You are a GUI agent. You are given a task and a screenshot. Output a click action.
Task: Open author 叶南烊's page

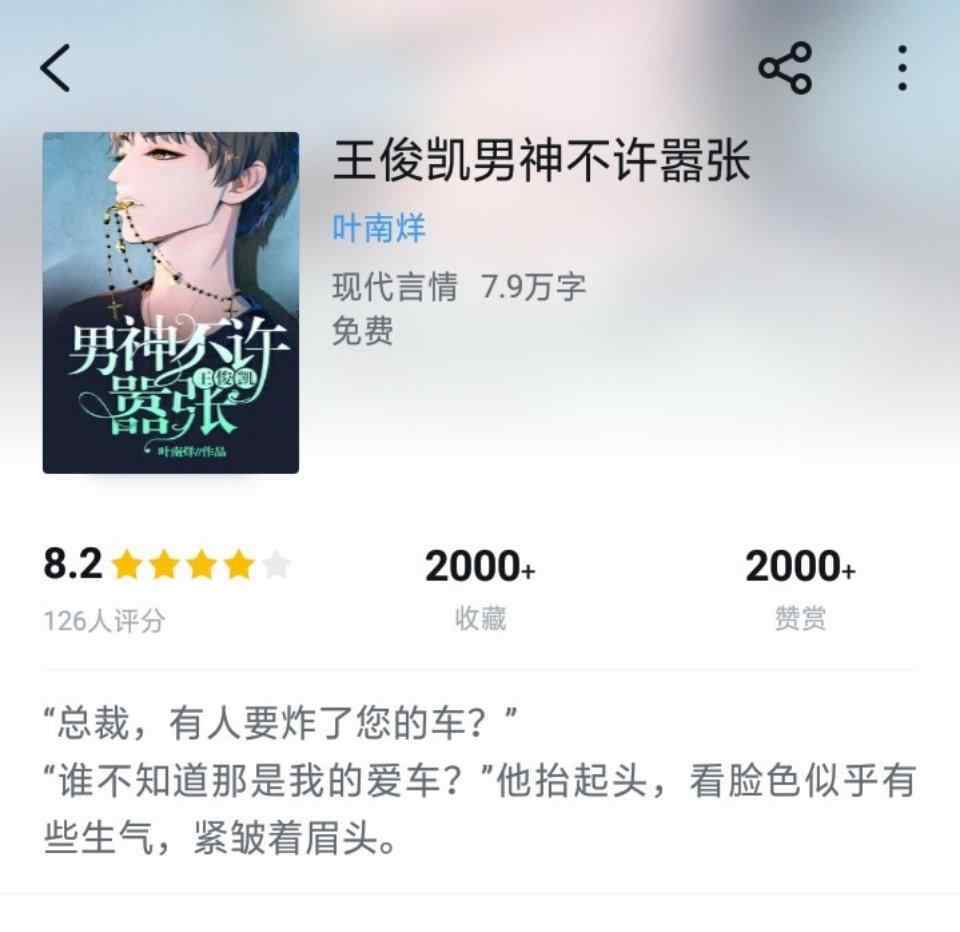[379, 228]
